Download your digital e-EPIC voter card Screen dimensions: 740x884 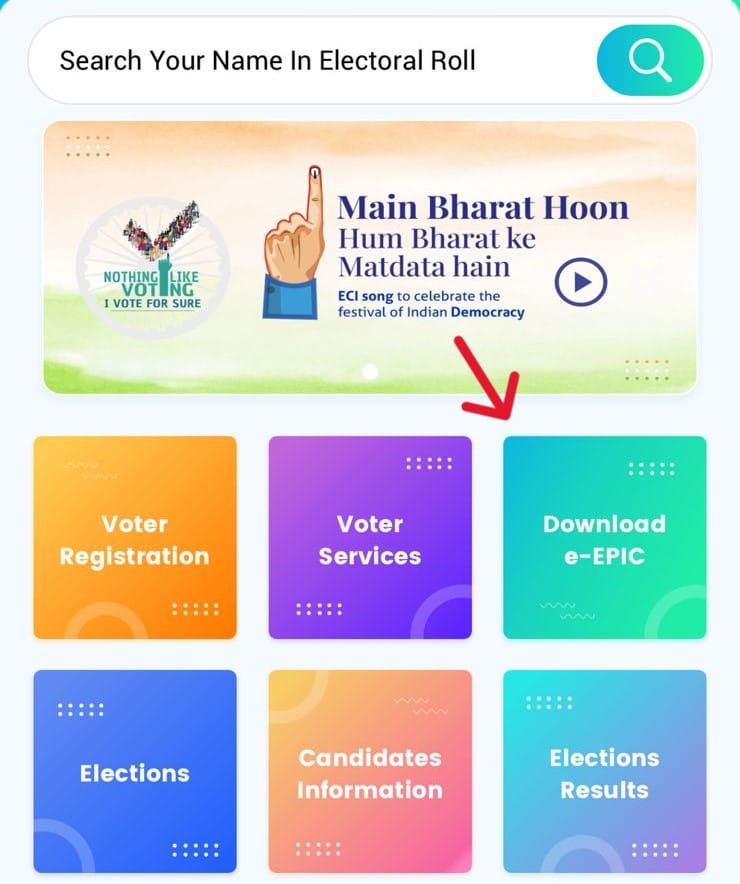click(x=605, y=536)
